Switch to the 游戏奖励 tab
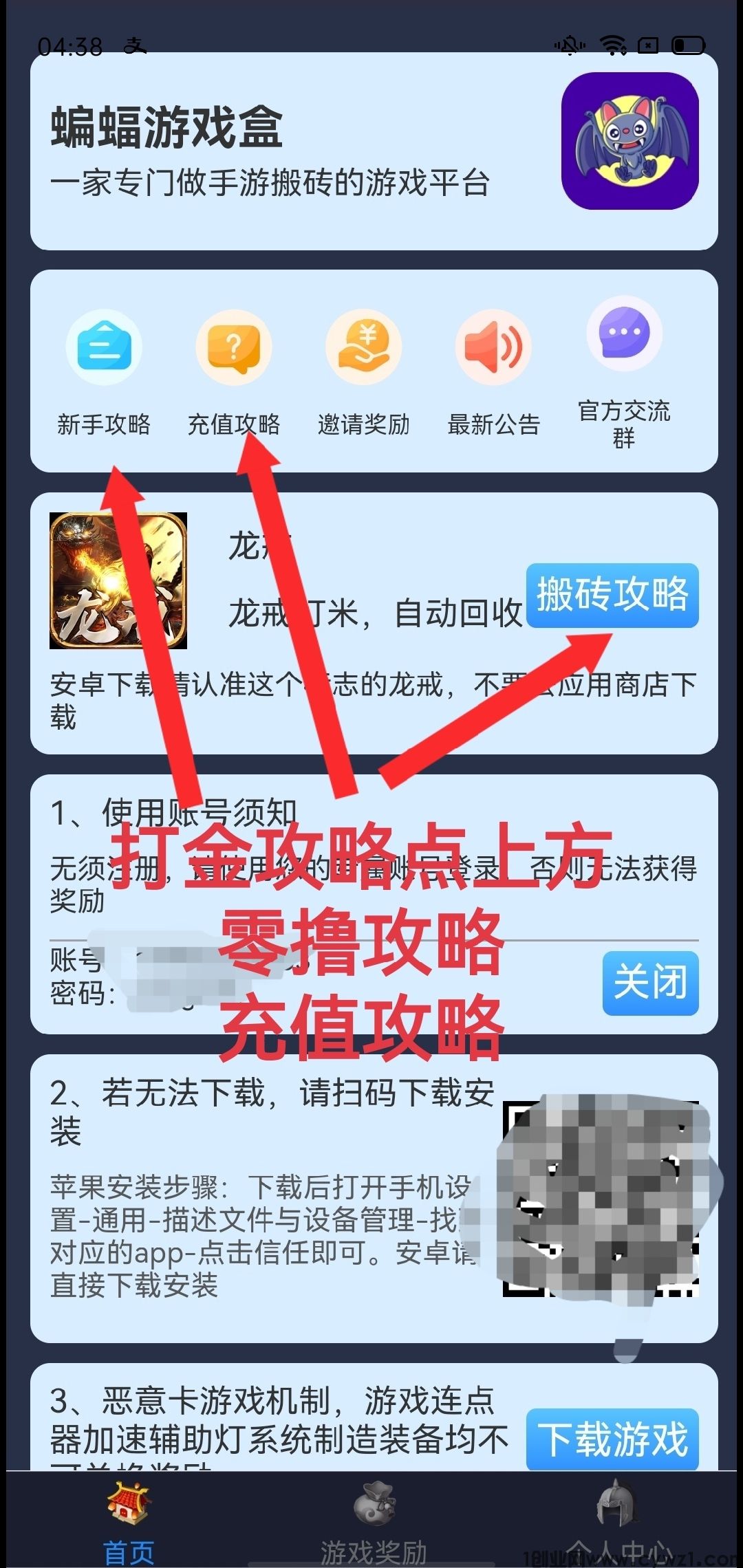The width and height of the screenshot is (743, 1568). [373, 1520]
